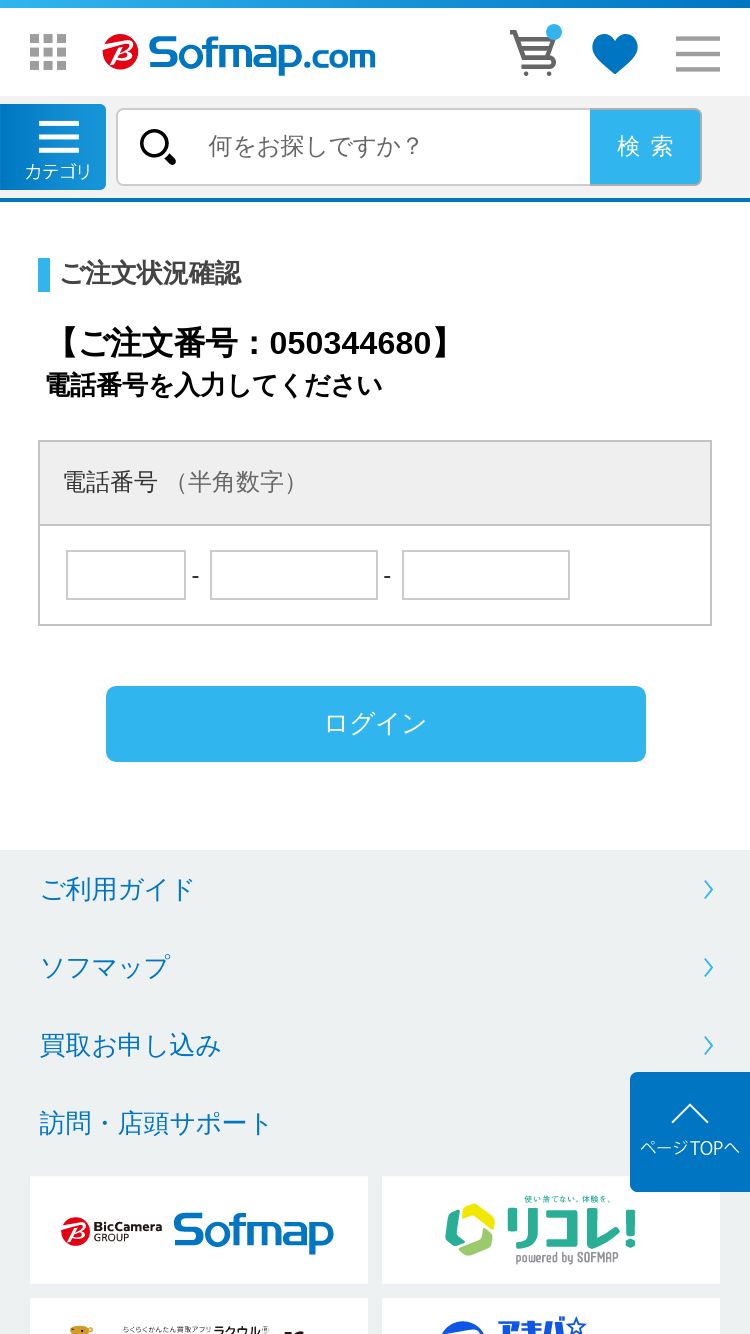Image resolution: width=750 pixels, height=1334 pixels.
Task: Open the shopping cart
Action: point(534,51)
